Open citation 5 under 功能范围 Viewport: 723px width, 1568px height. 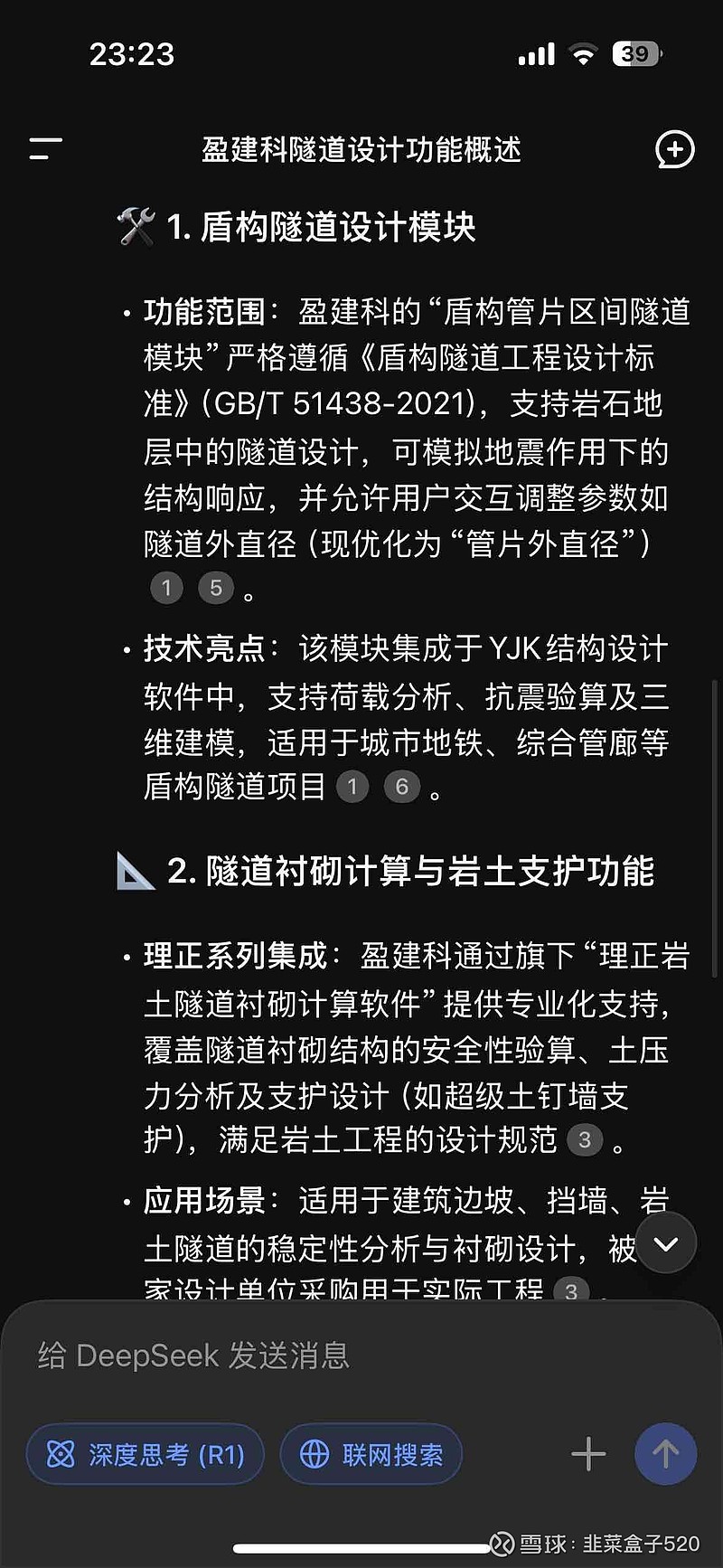tap(216, 589)
